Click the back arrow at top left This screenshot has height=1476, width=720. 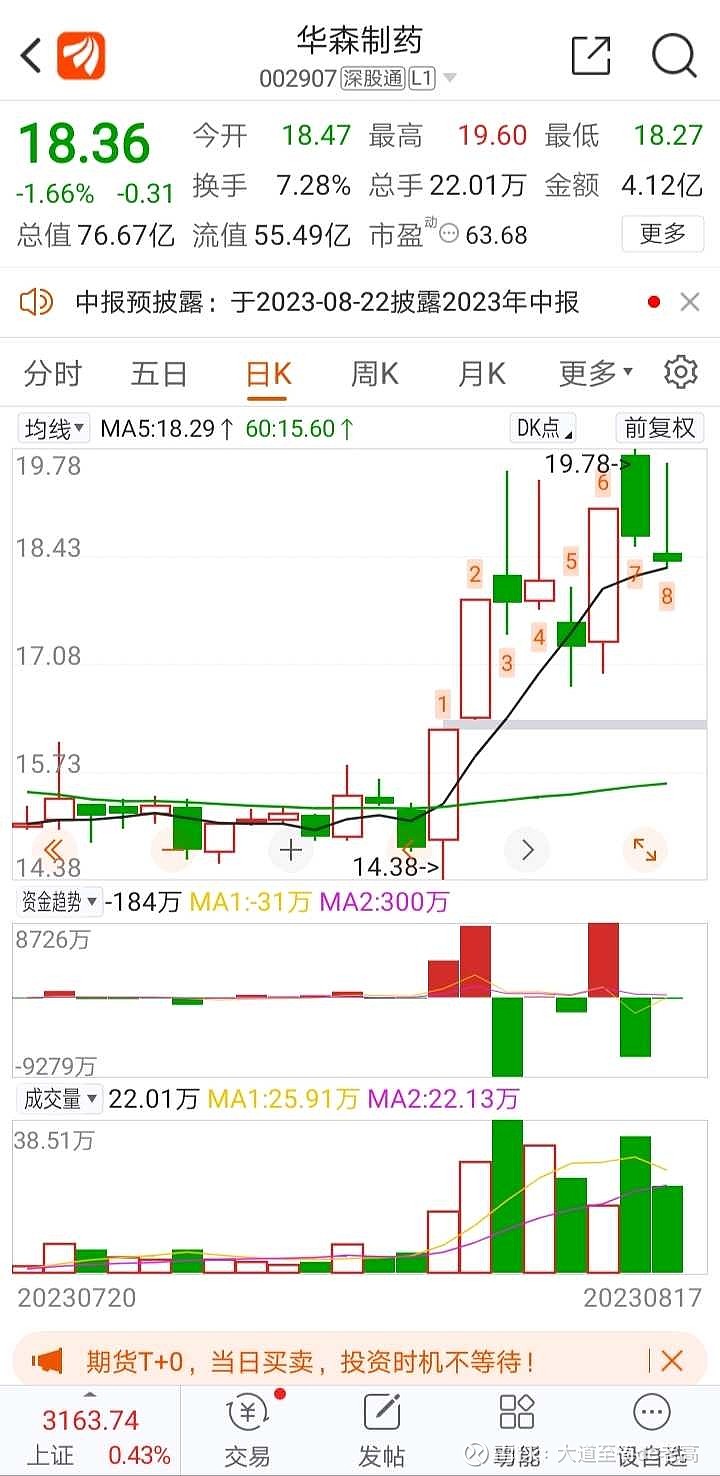[x=28, y=55]
